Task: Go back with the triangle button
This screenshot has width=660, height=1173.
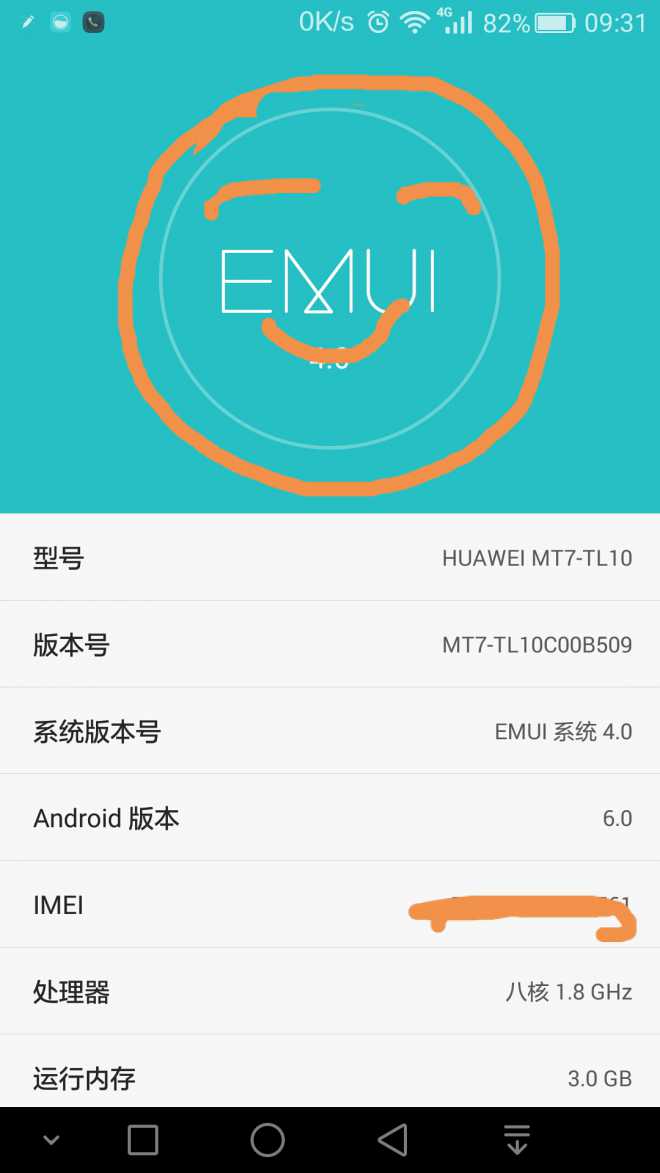Action: pyautogui.click(x=392, y=1140)
